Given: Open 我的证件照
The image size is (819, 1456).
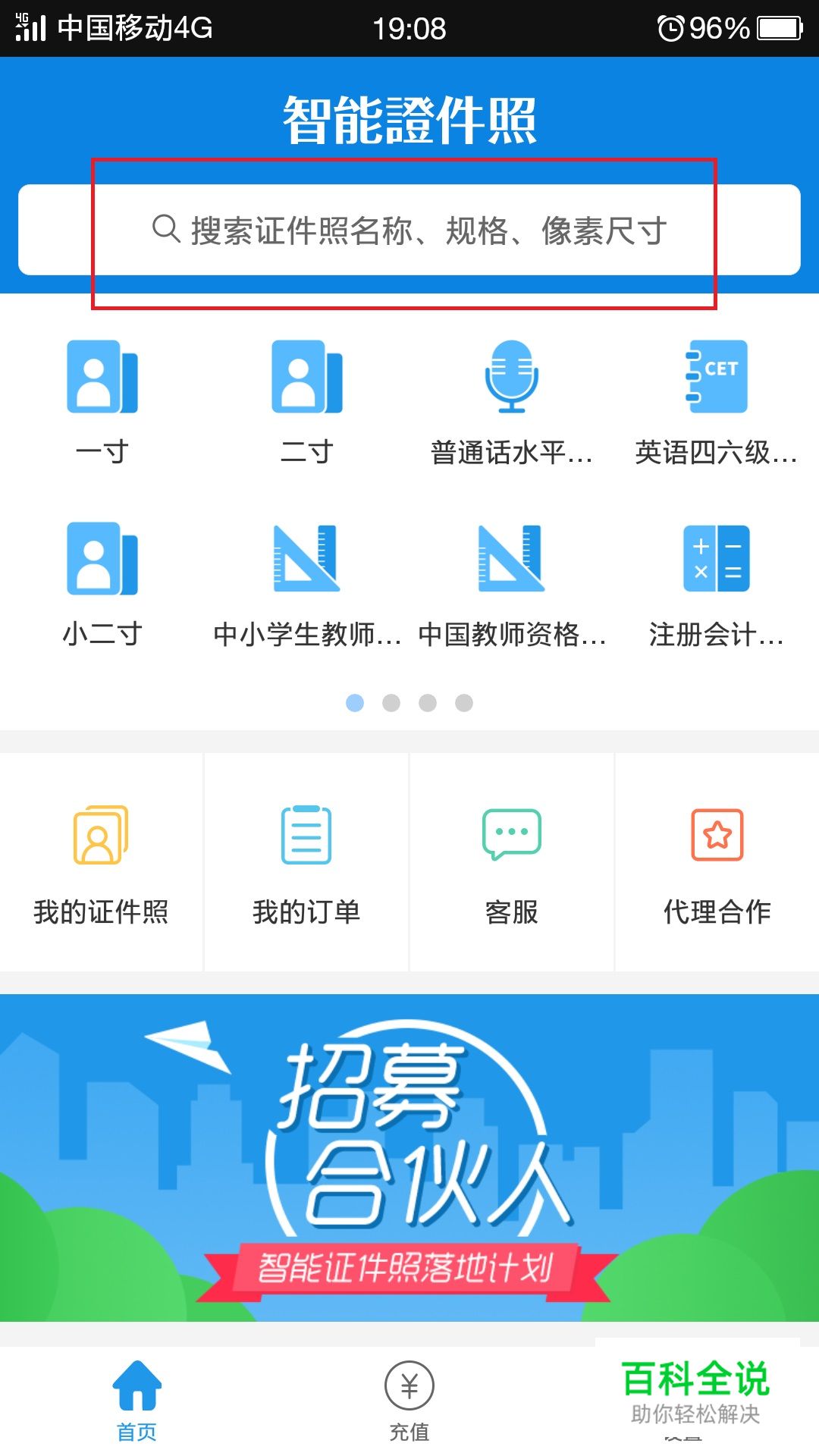Looking at the screenshot, I should coord(101,863).
